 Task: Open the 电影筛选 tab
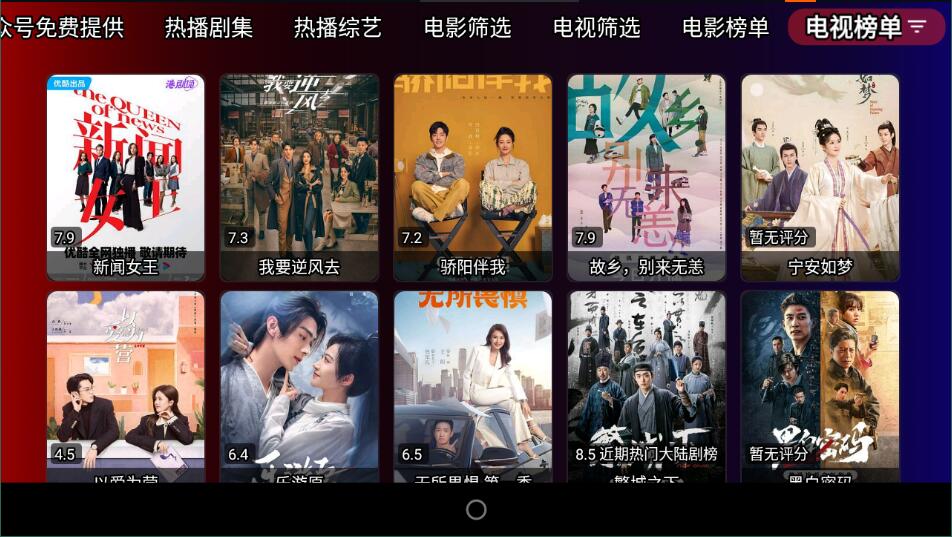[x=467, y=28]
